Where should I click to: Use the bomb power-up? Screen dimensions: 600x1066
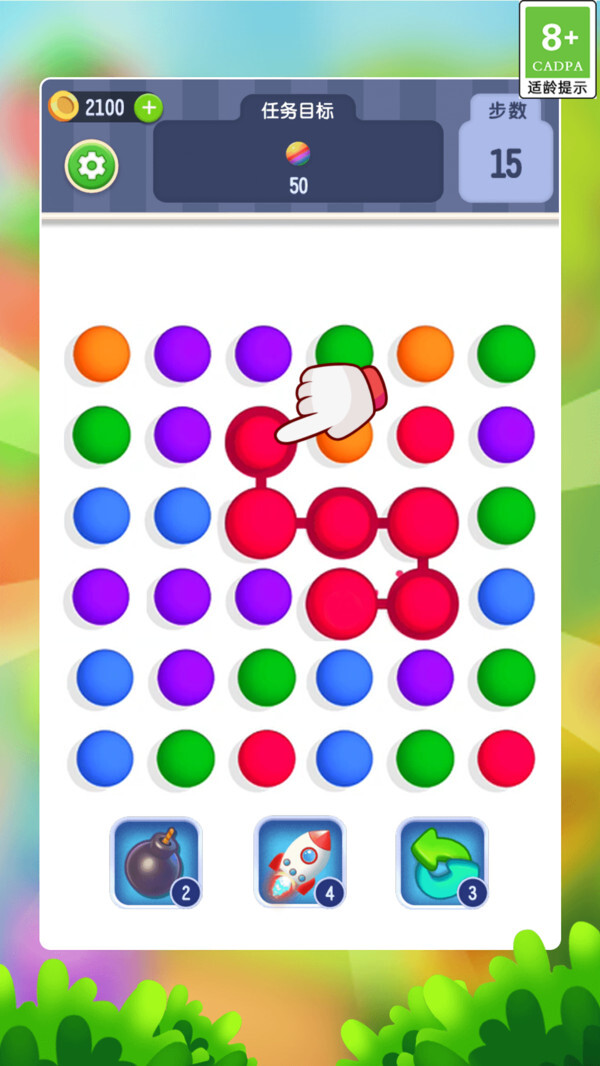click(x=156, y=862)
